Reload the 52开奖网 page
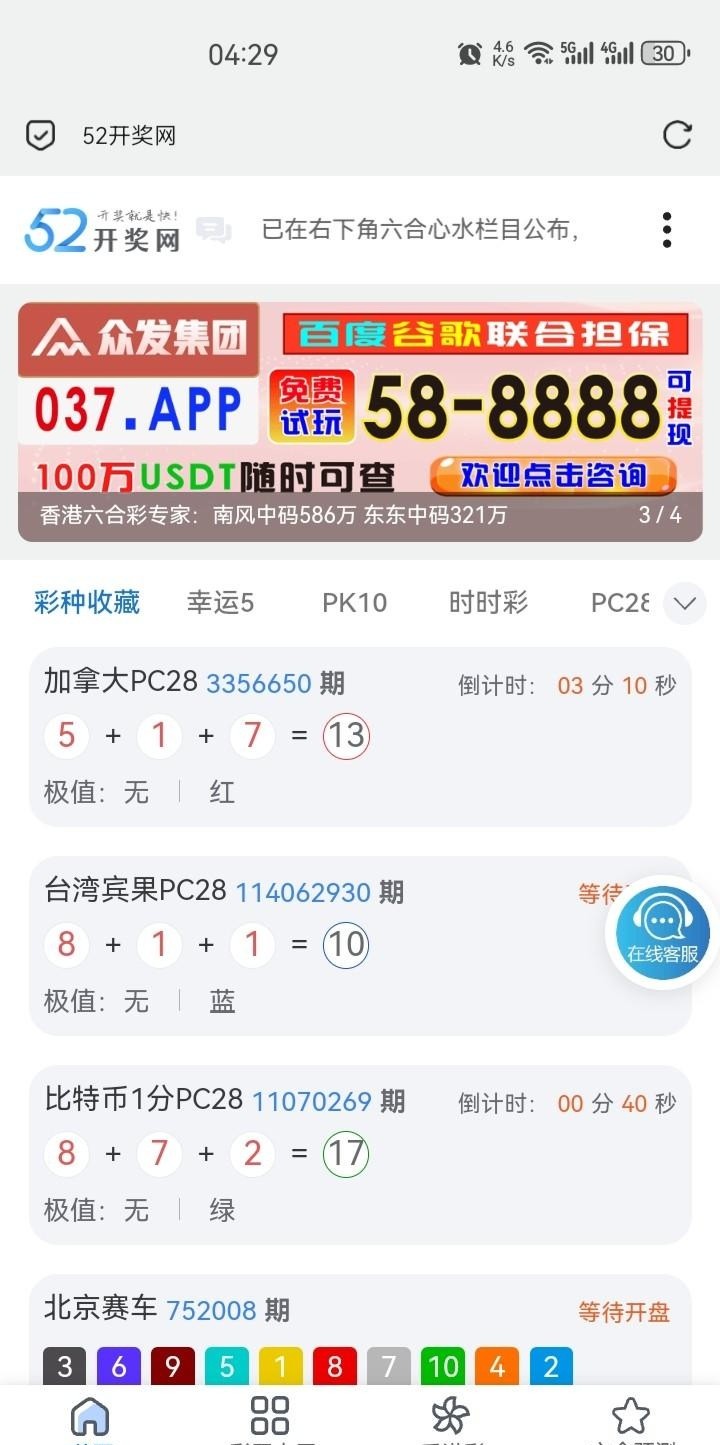The height and width of the screenshot is (1445, 720). tap(677, 135)
